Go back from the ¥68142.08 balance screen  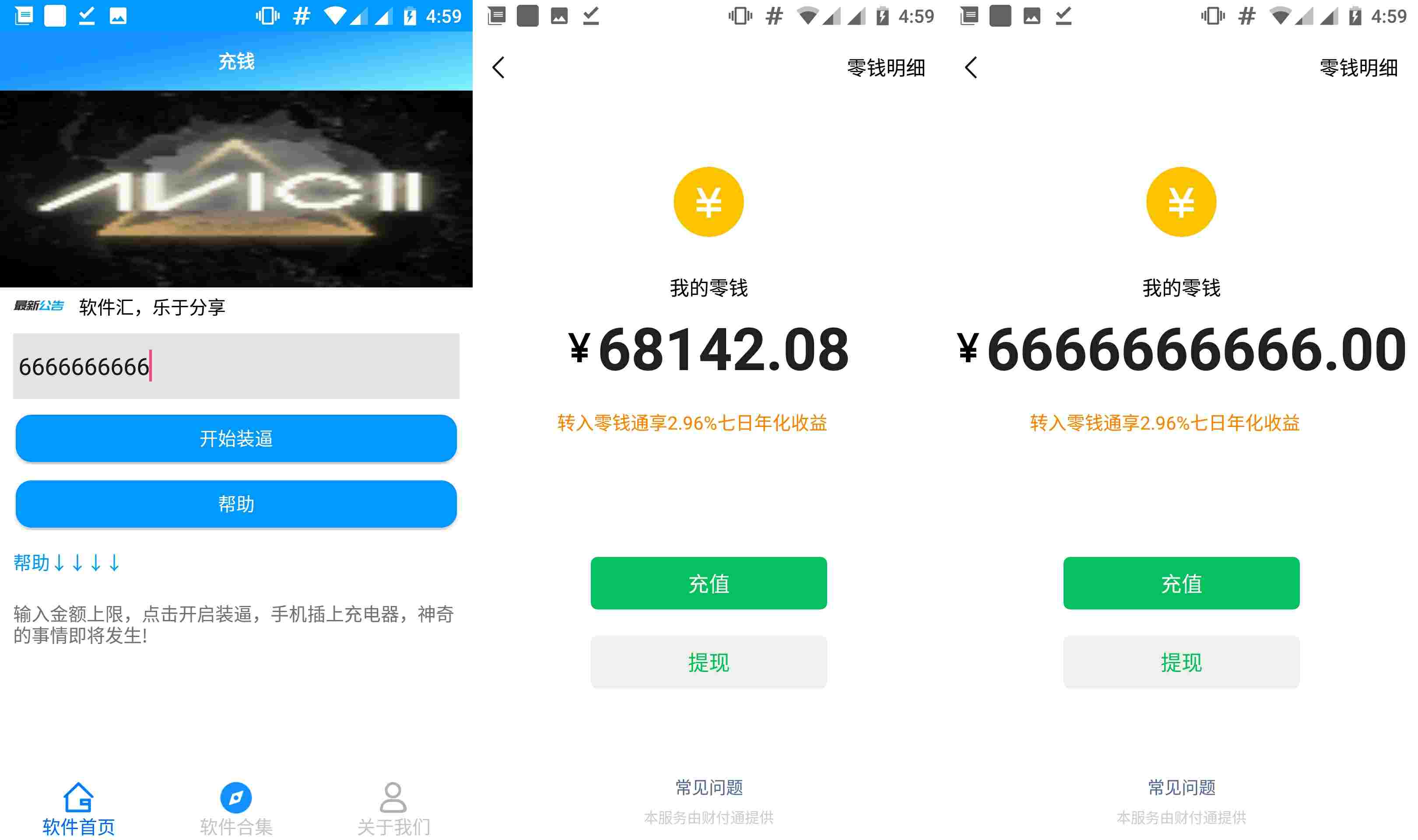498,67
